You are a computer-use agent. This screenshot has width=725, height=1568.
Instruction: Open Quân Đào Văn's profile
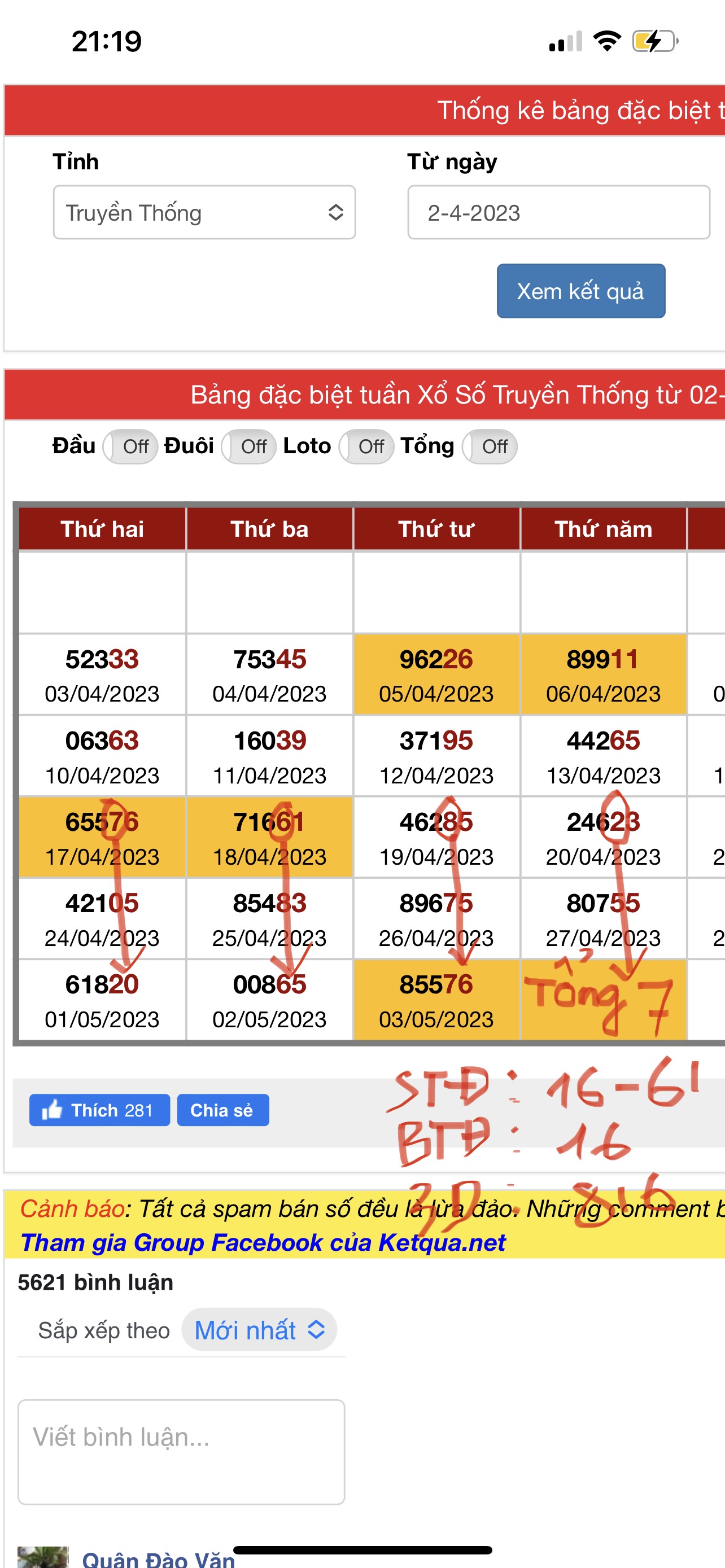158,1560
